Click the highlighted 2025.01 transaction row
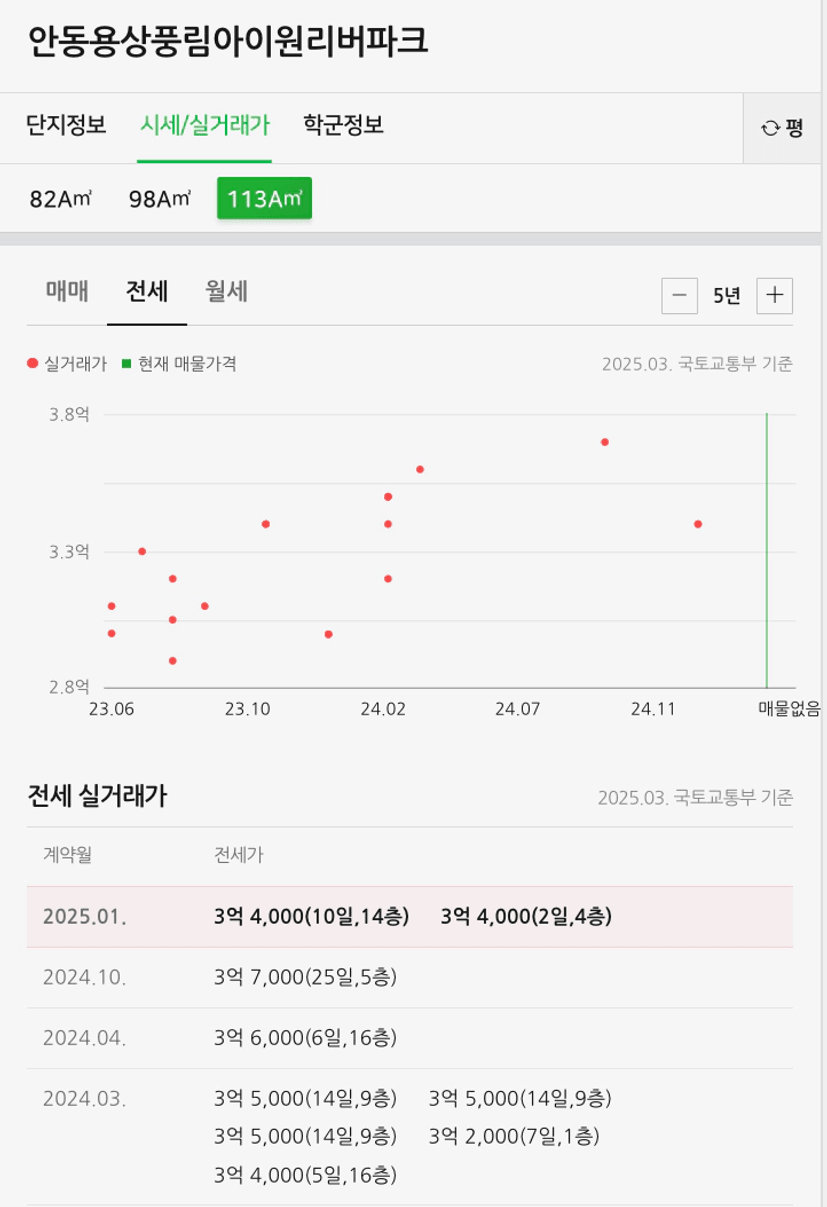 coord(413,916)
